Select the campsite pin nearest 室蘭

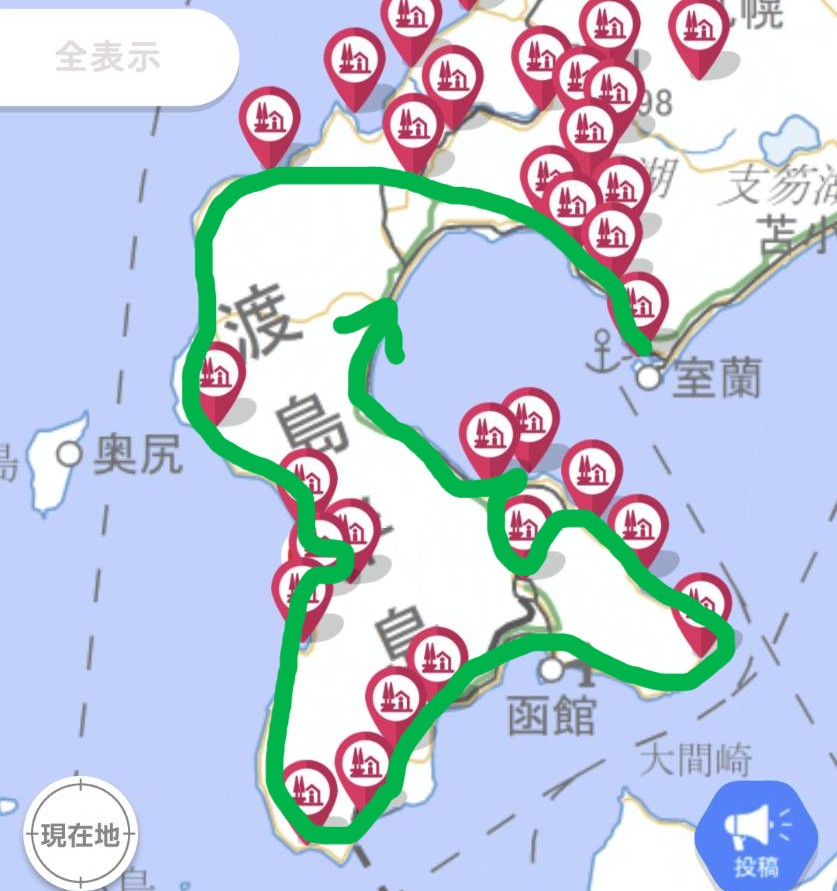[x=640, y=299]
